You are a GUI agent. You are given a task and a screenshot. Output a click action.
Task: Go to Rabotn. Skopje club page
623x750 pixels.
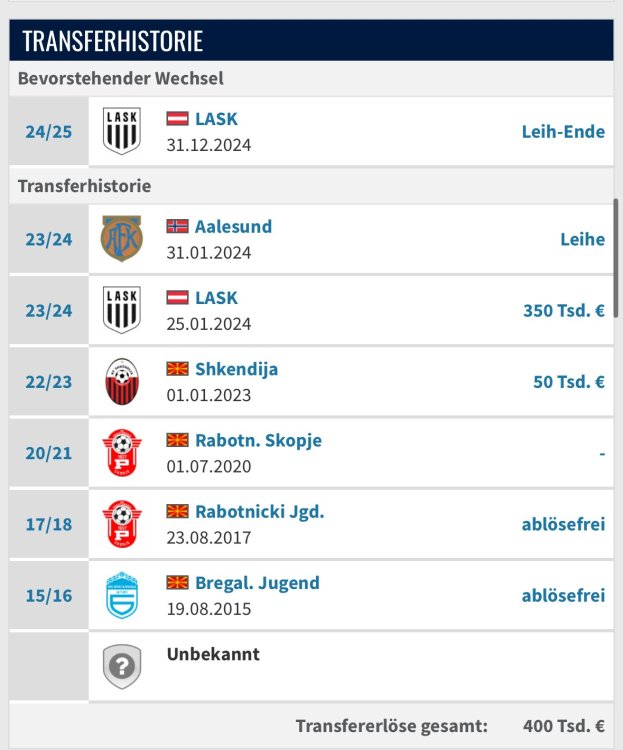[258, 440]
